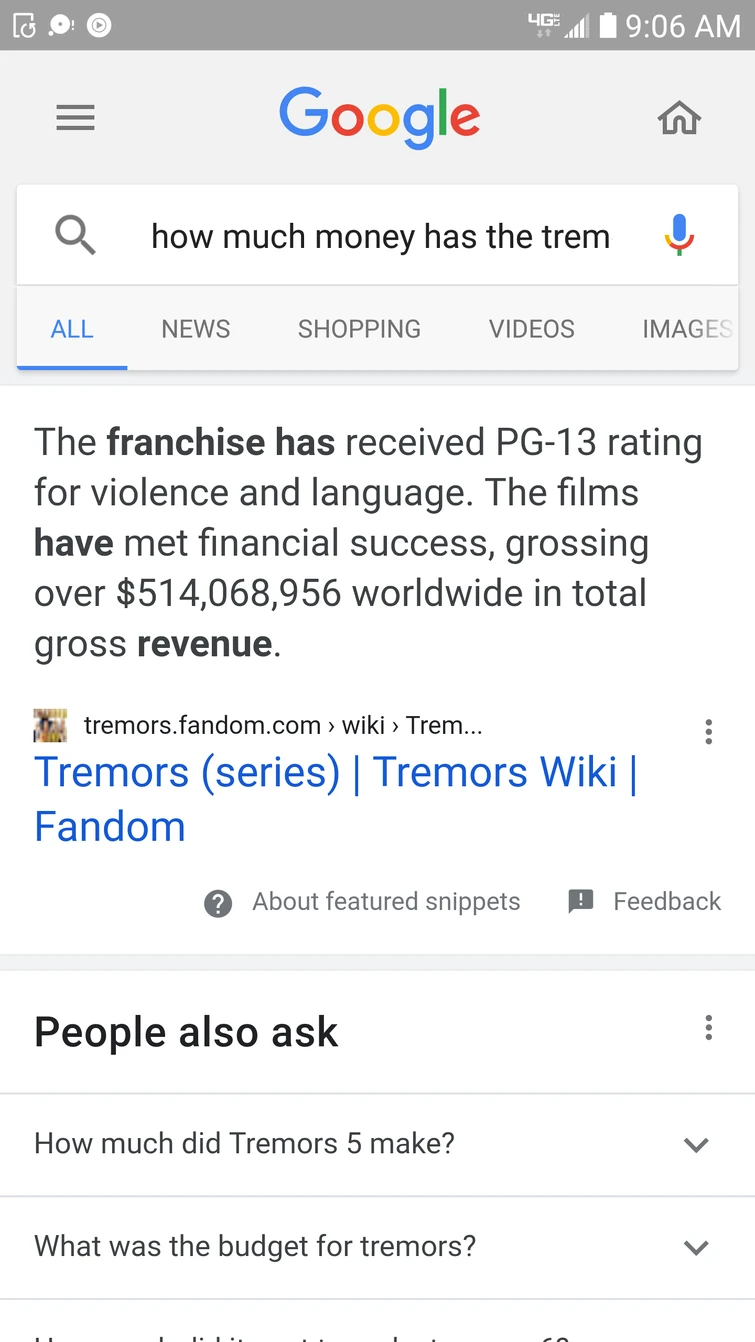
Task: Switch to the Images tab
Action: (x=687, y=329)
